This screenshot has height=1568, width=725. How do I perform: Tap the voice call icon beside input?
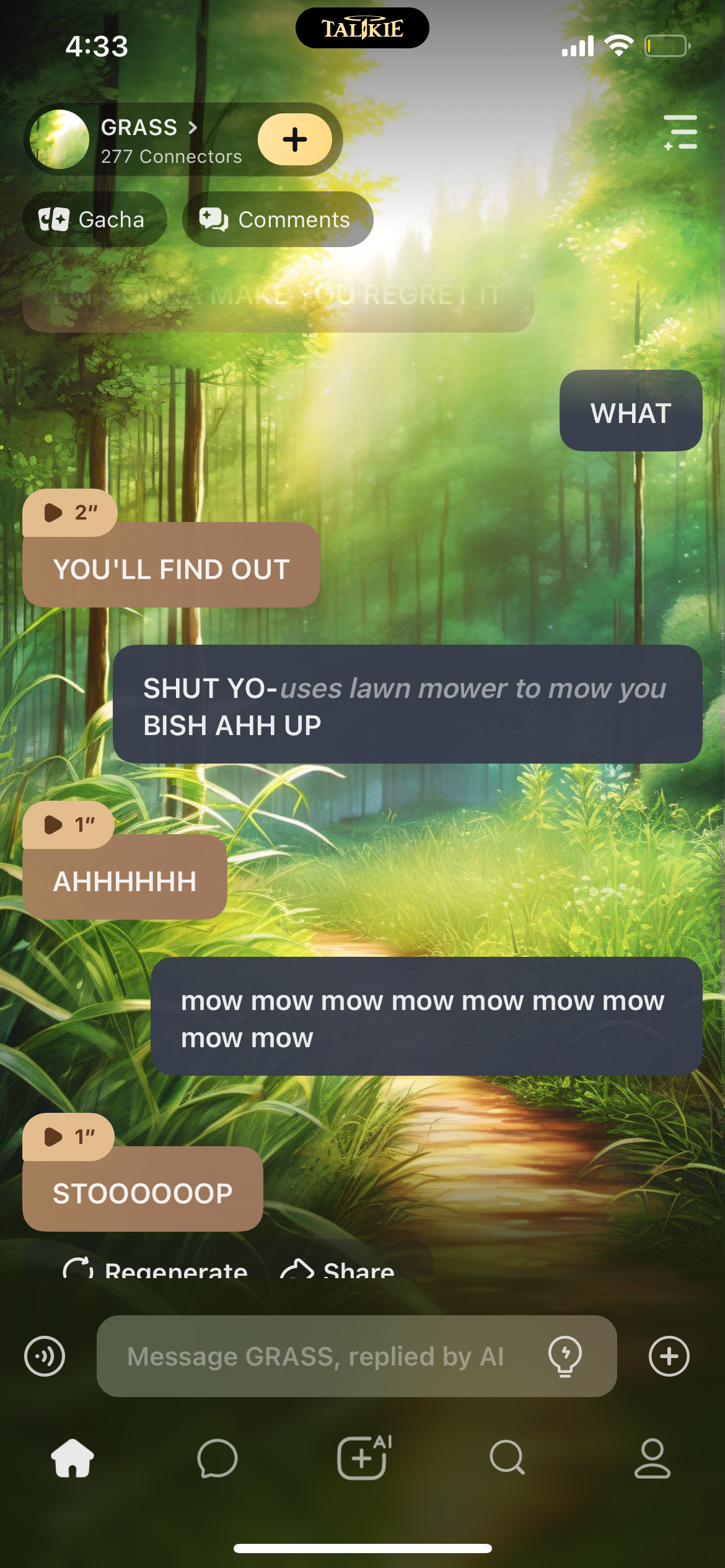[x=45, y=1356]
